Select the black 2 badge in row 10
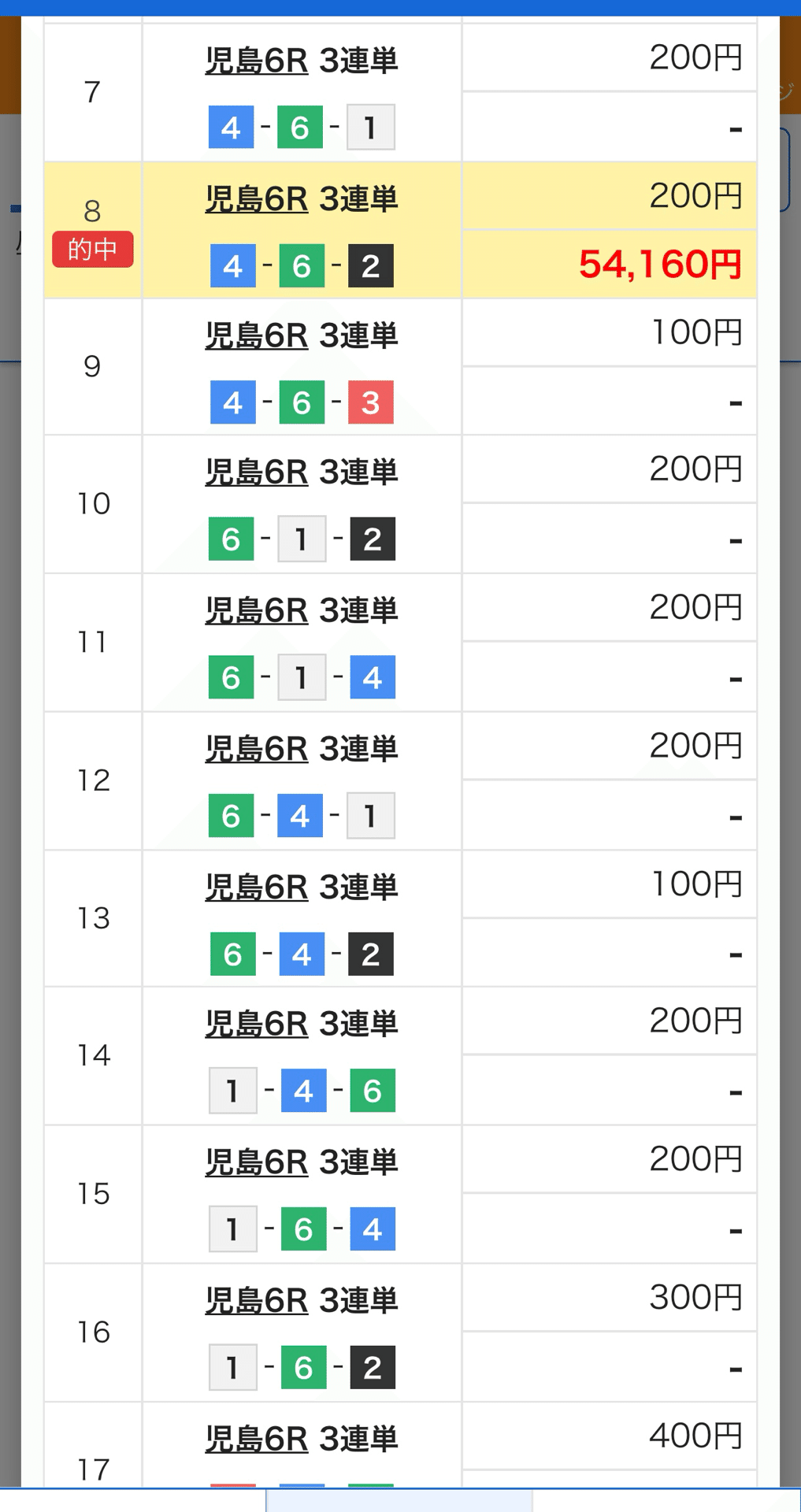The height and width of the screenshot is (1512, 801). pyautogui.click(x=370, y=539)
